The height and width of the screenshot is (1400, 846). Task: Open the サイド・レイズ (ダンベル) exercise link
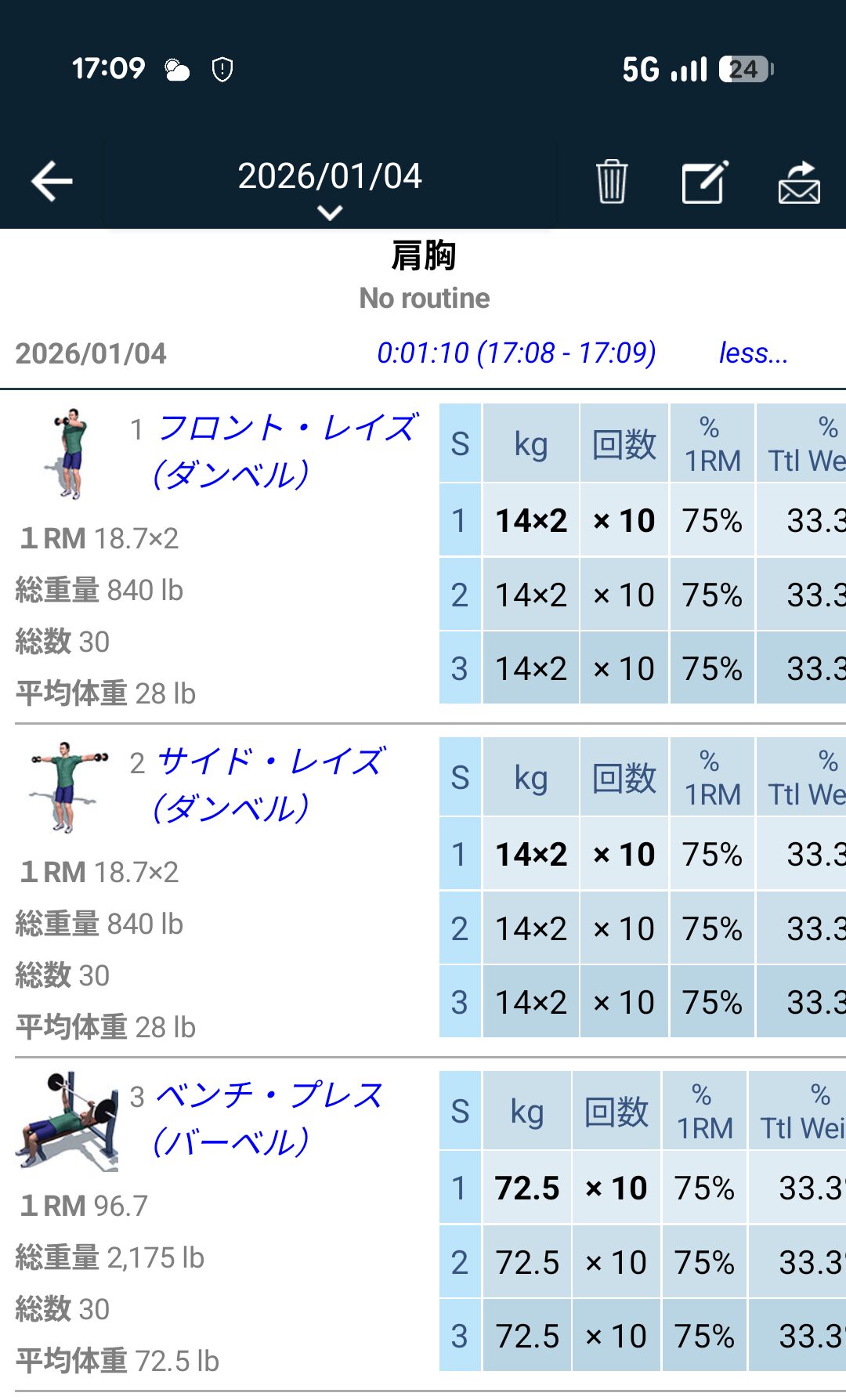pyautogui.click(x=269, y=784)
